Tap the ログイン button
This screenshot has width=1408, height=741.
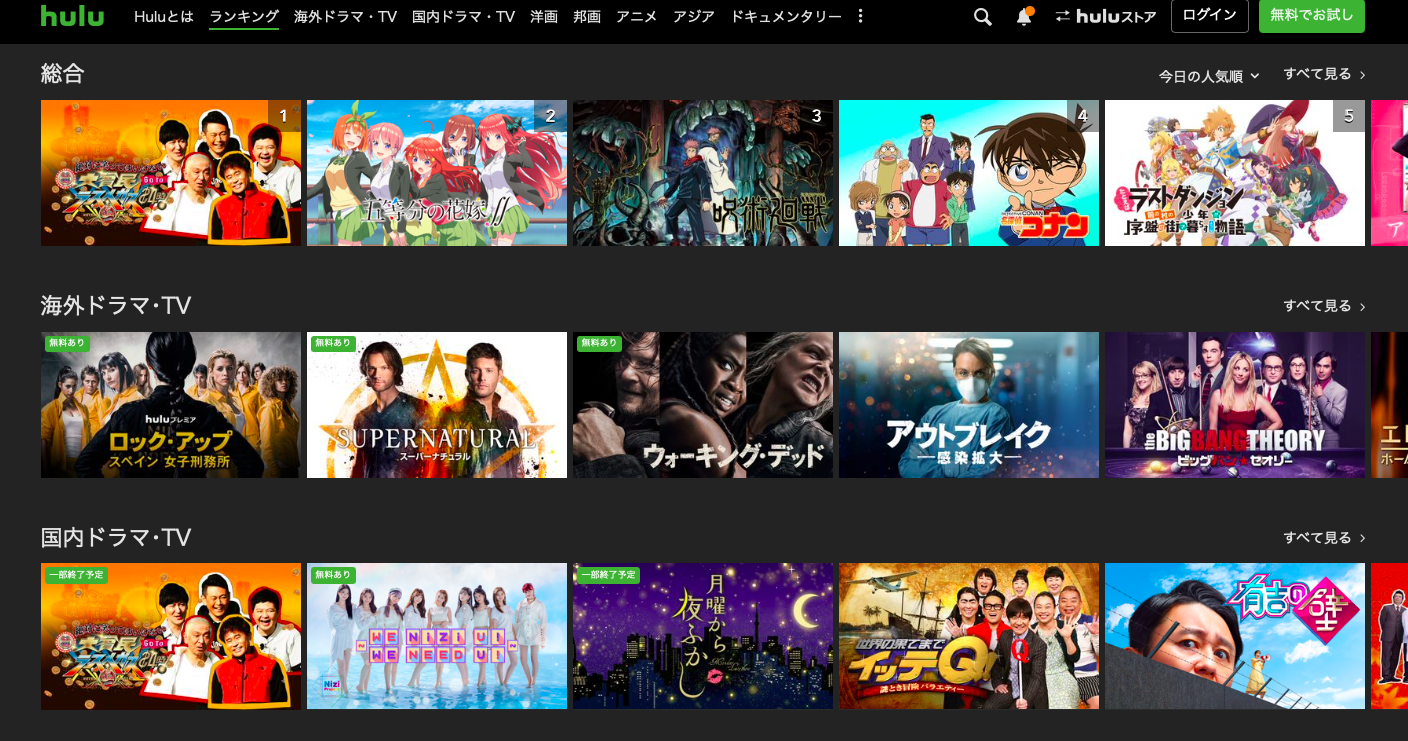point(1209,16)
